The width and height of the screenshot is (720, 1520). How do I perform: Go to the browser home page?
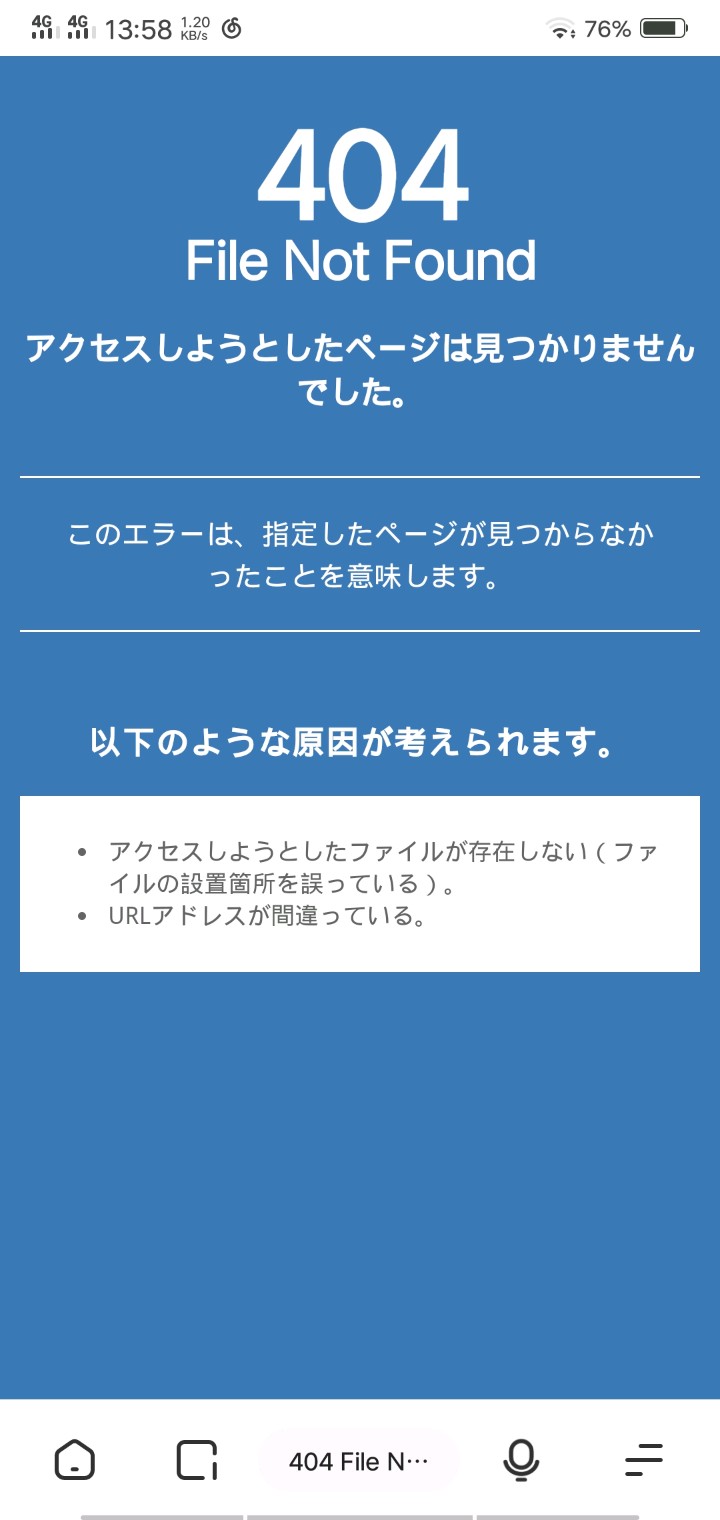[75, 1460]
